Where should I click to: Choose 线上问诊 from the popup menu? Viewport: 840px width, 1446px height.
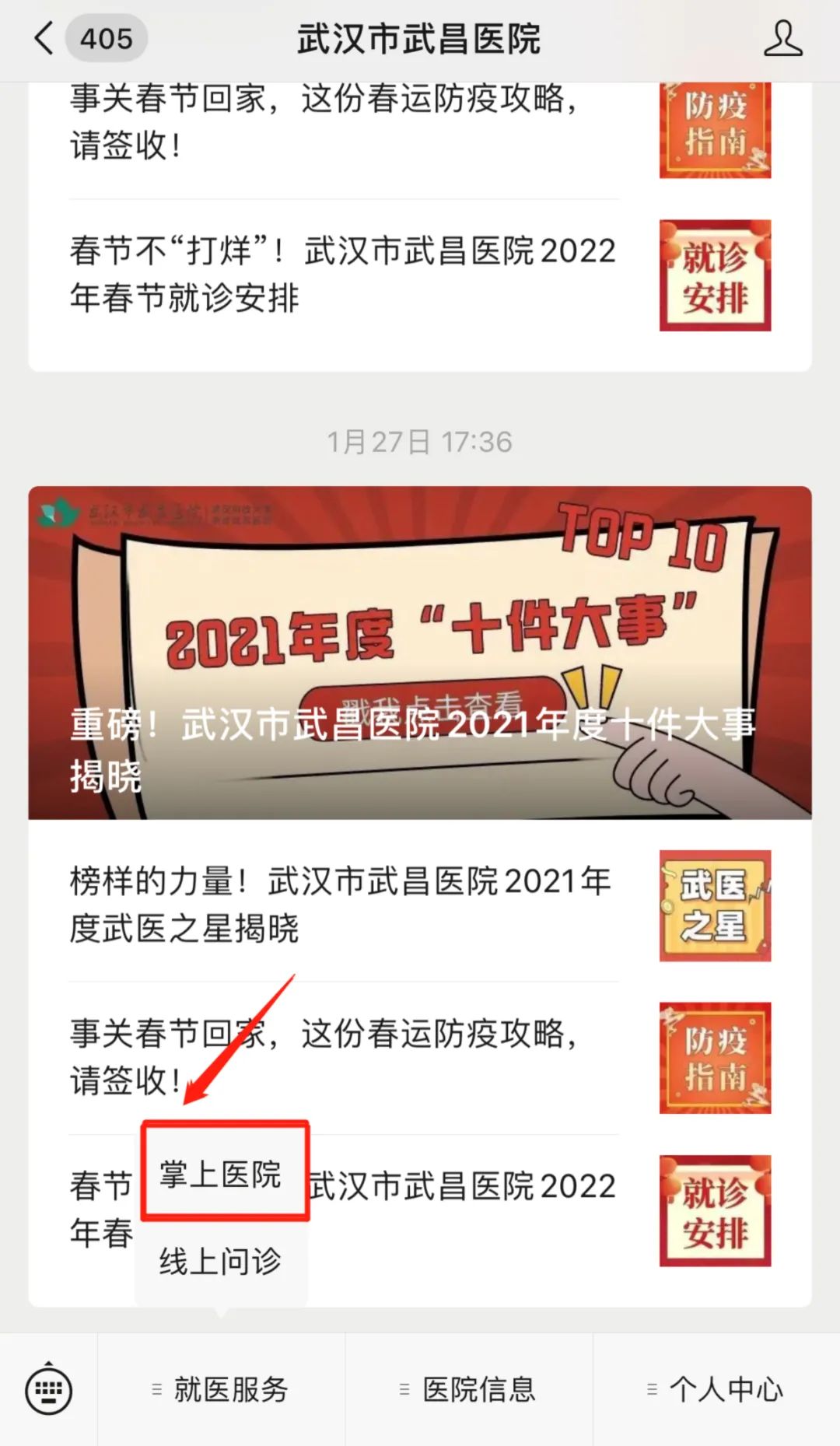click(x=221, y=1261)
